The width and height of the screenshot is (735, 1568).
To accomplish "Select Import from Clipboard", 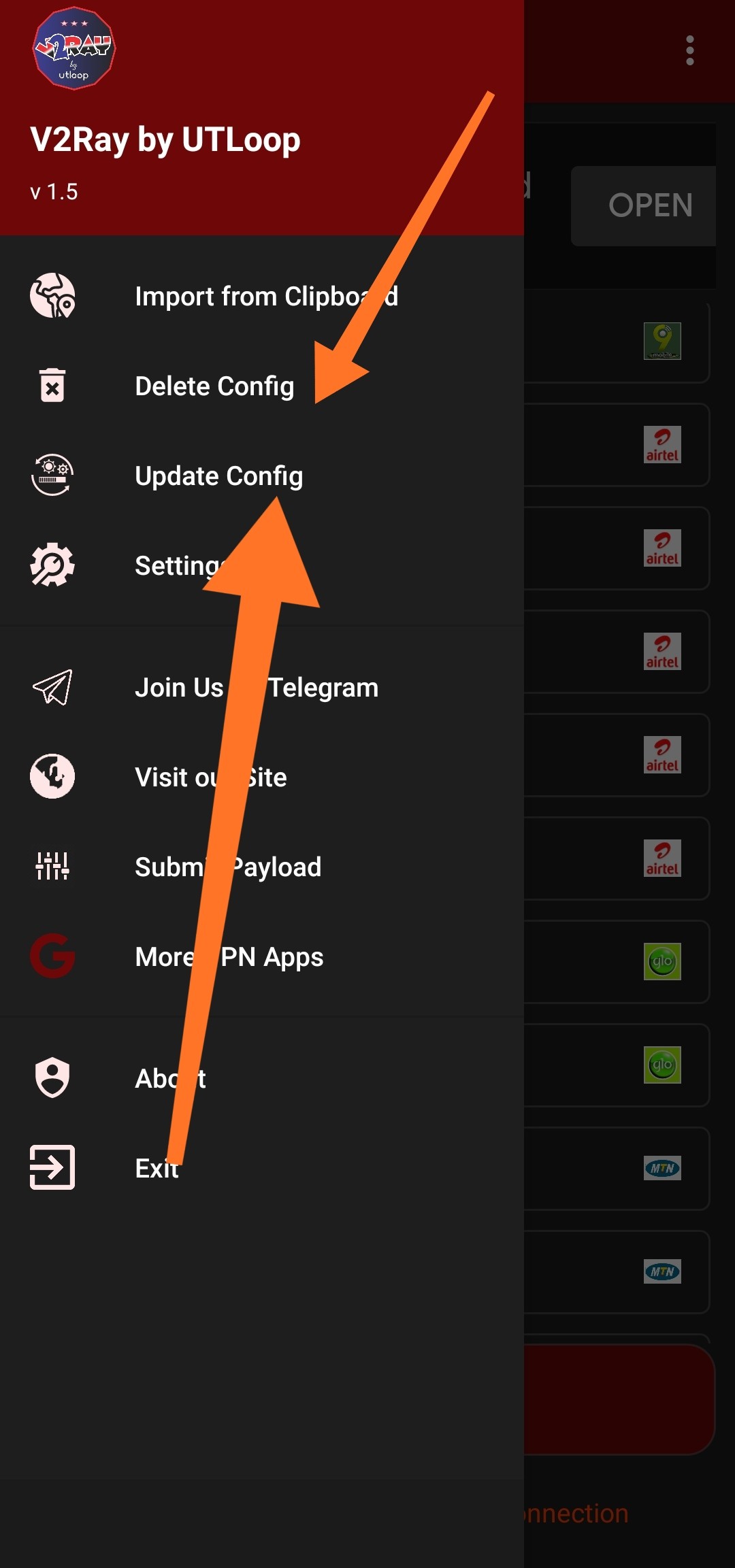I will (262, 297).
